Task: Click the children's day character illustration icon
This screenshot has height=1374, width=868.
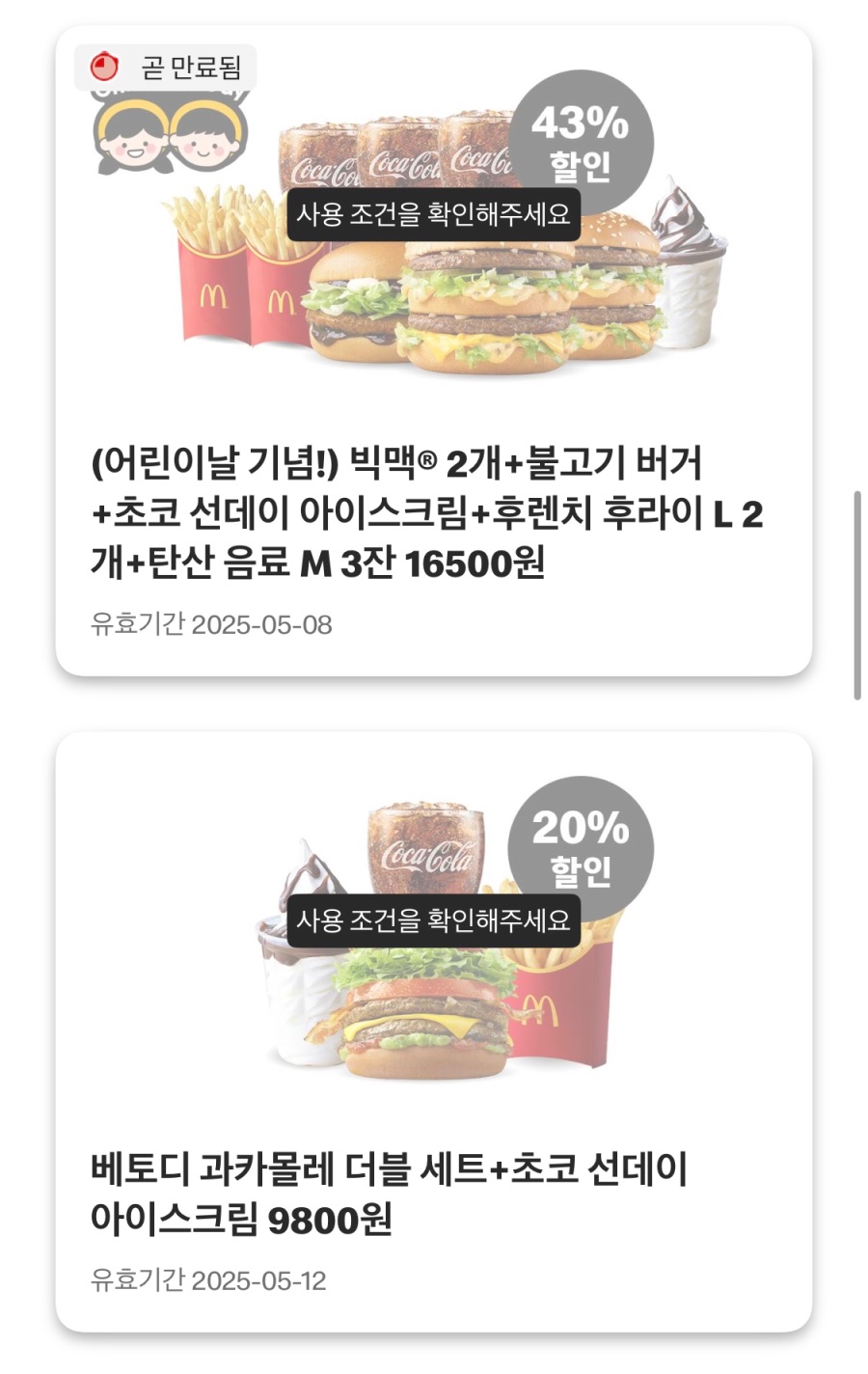Action: coord(171,135)
